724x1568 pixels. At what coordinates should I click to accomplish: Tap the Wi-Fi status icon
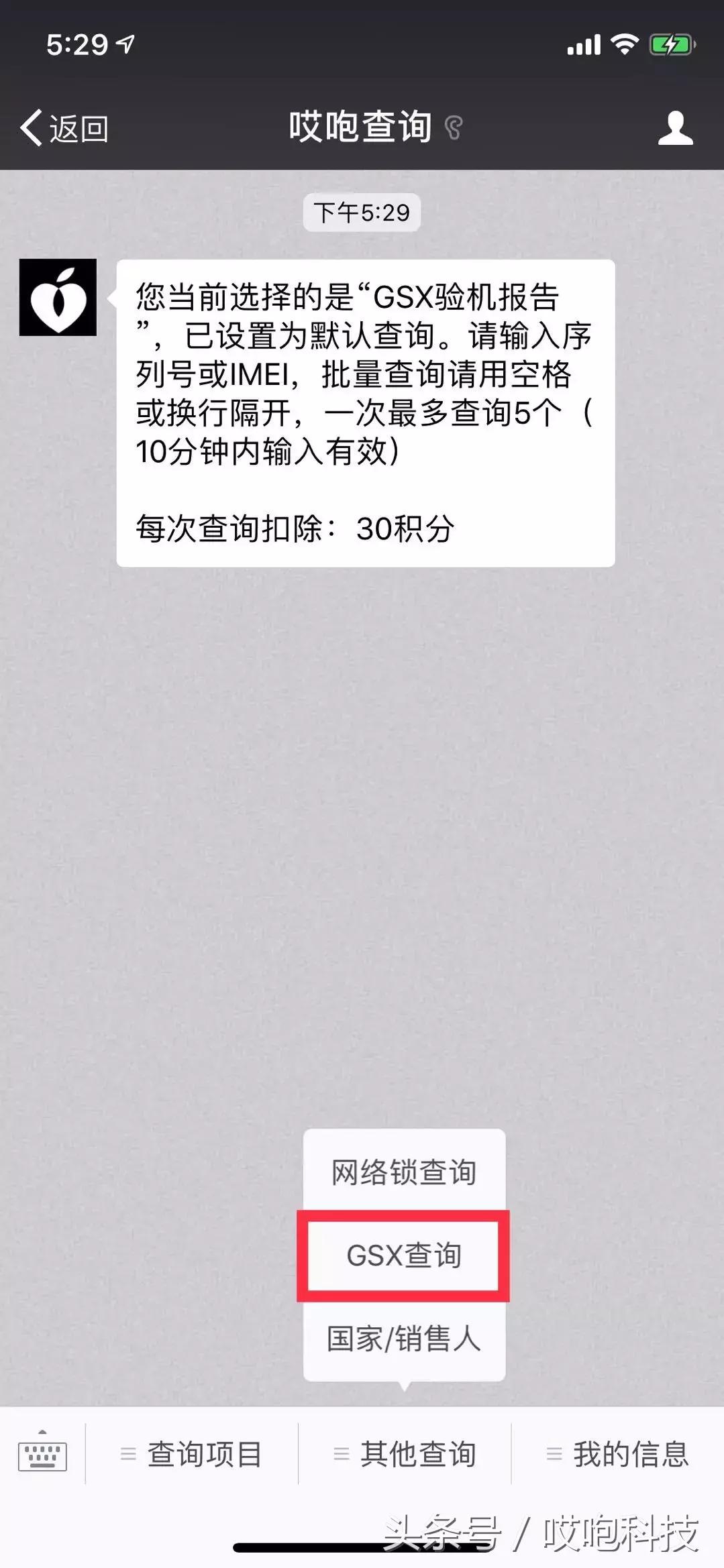[x=624, y=44]
